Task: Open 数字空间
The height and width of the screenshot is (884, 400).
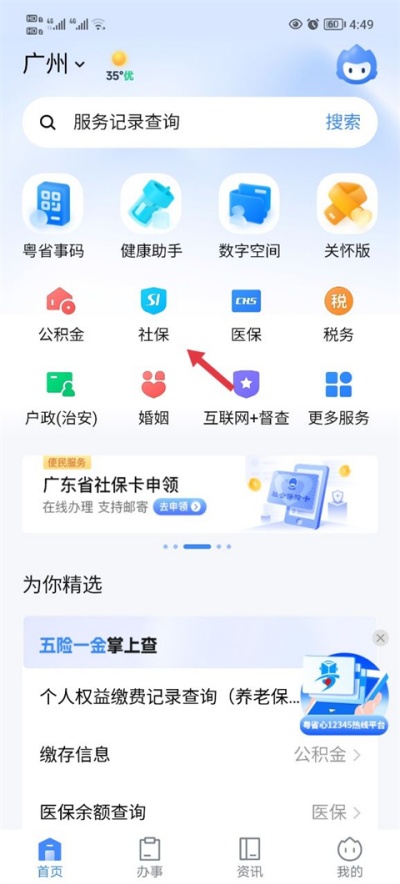Action: click(x=249, y=216)
